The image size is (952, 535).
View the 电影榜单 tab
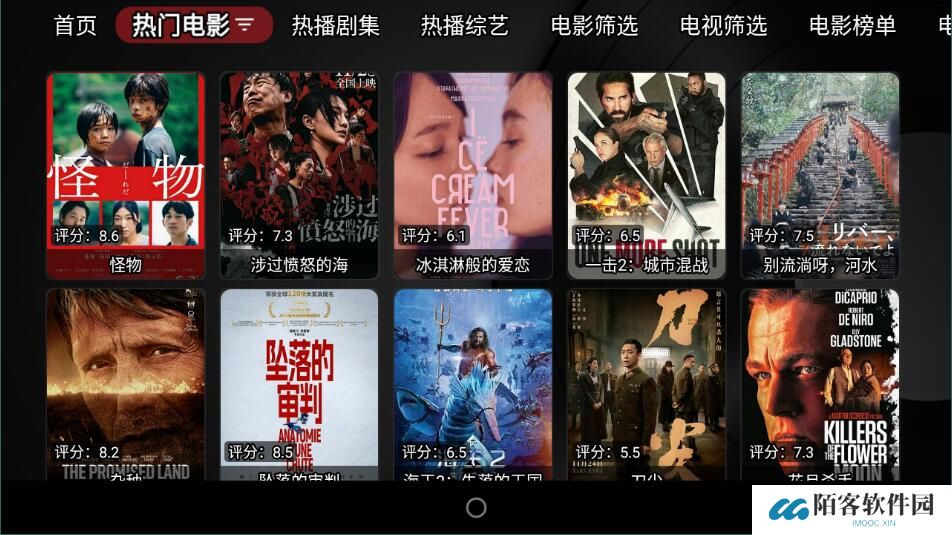(852, 26)
